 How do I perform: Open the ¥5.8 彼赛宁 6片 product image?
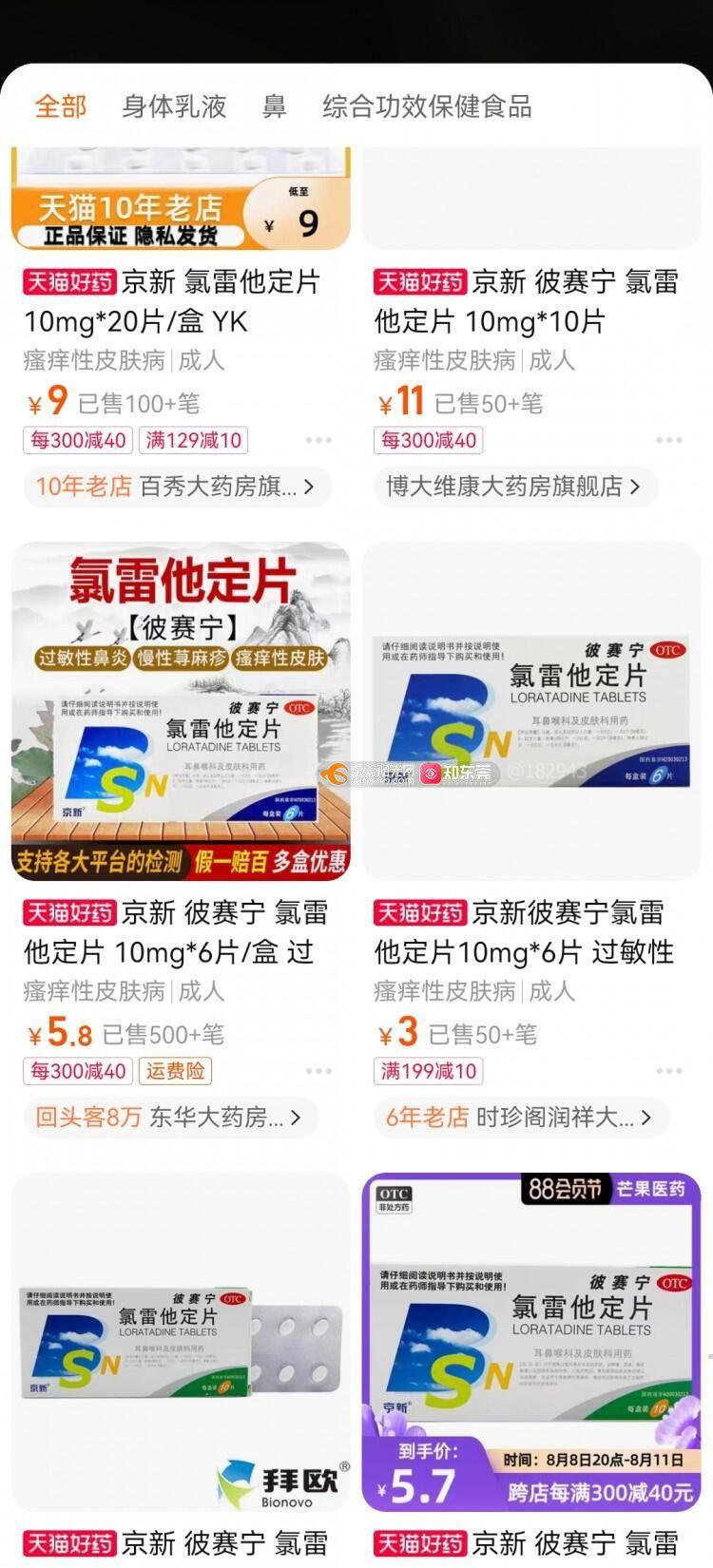point(181,711)
